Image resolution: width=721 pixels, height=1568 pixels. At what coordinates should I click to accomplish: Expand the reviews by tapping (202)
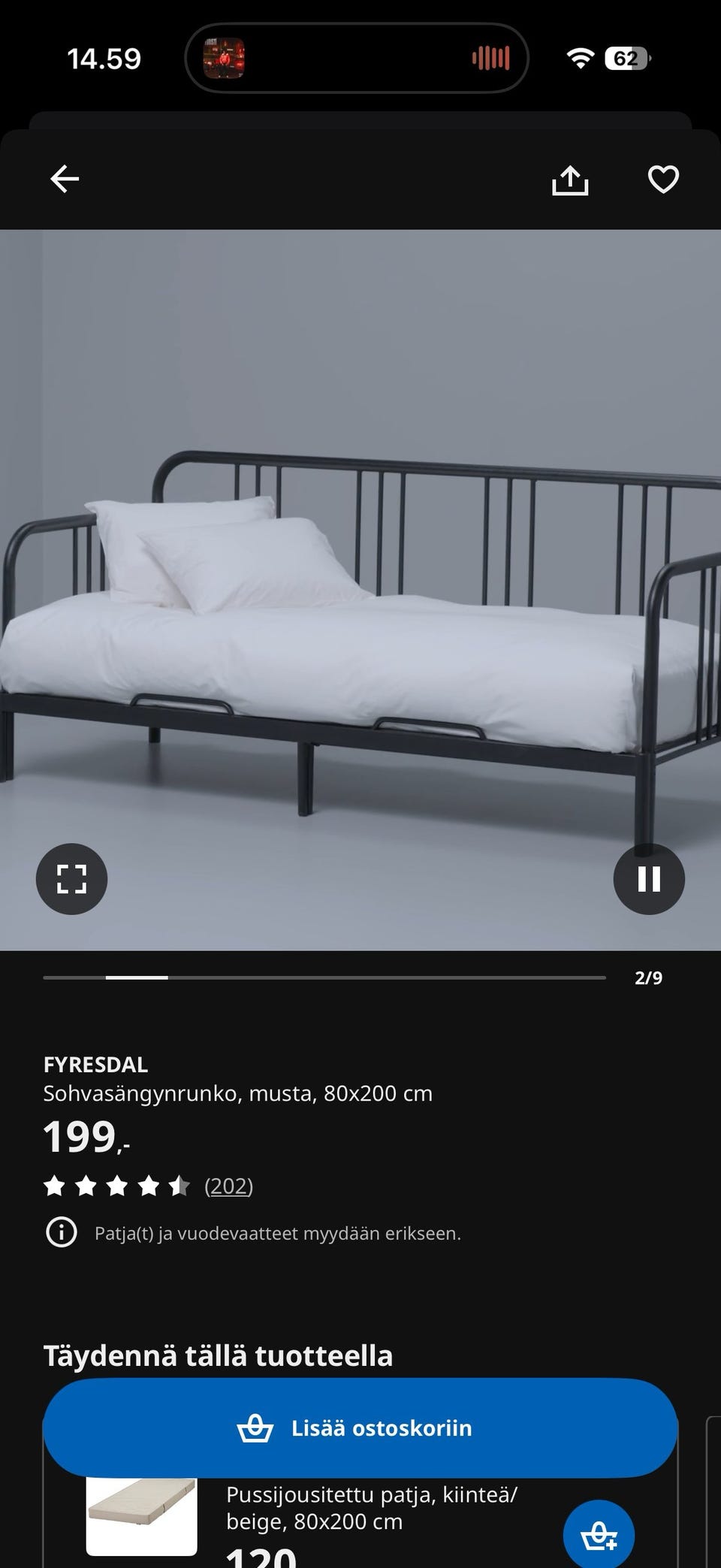pos(228,1186)
